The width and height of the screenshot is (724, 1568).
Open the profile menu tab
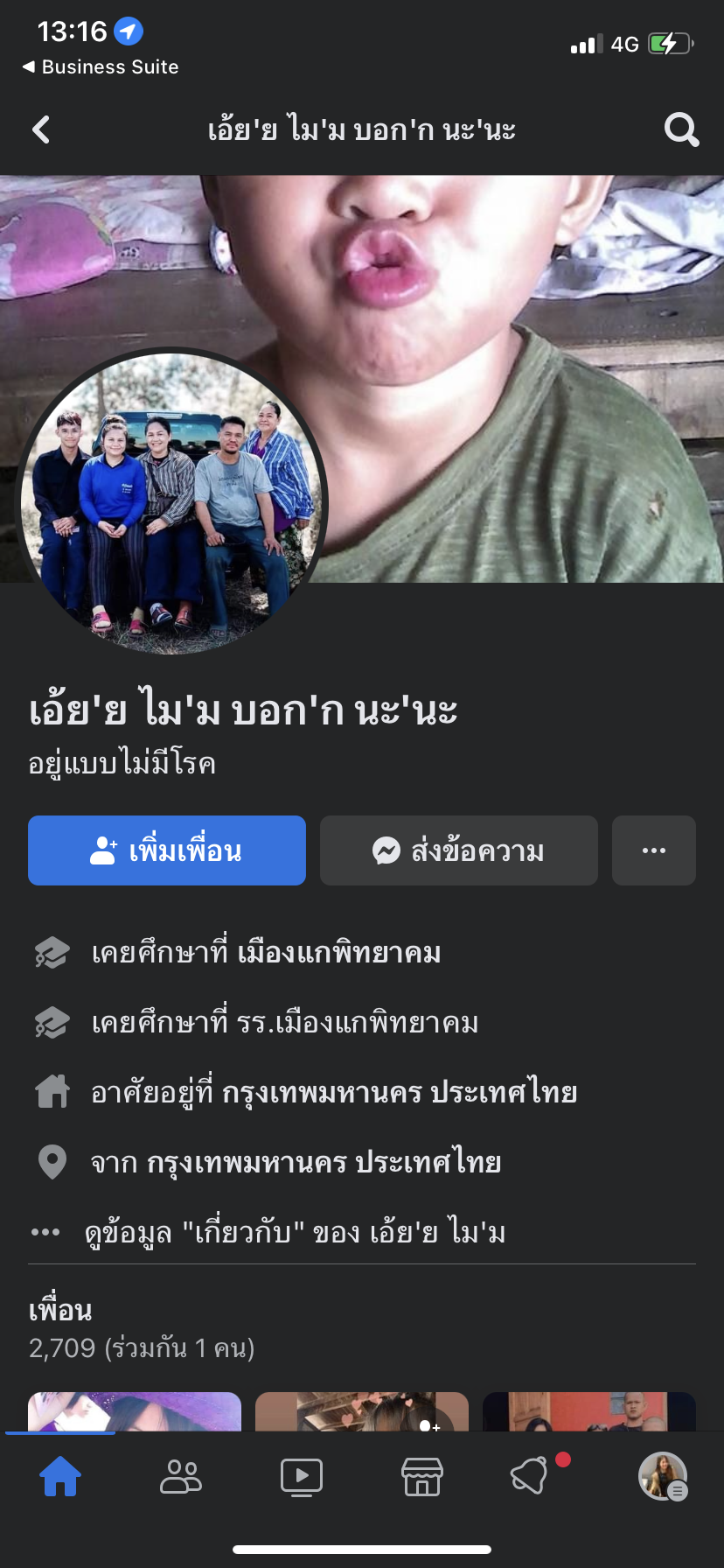tap(663, 1477)
